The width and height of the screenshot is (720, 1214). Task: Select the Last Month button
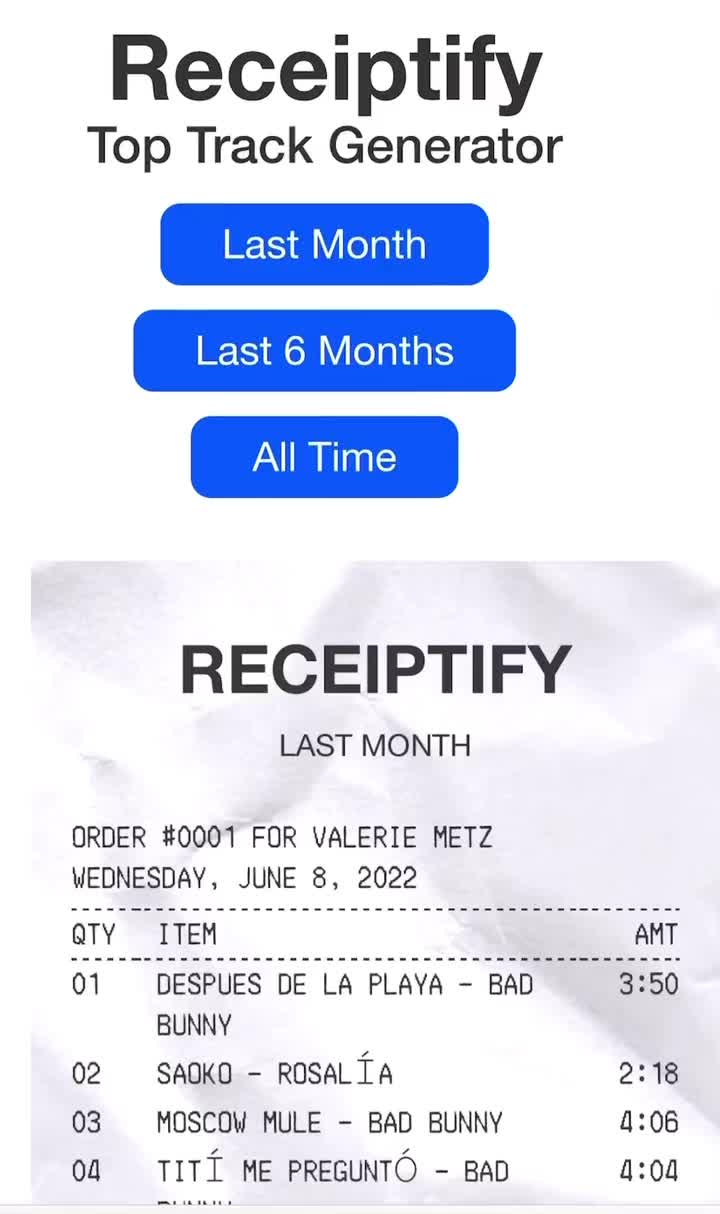[324, 245]
